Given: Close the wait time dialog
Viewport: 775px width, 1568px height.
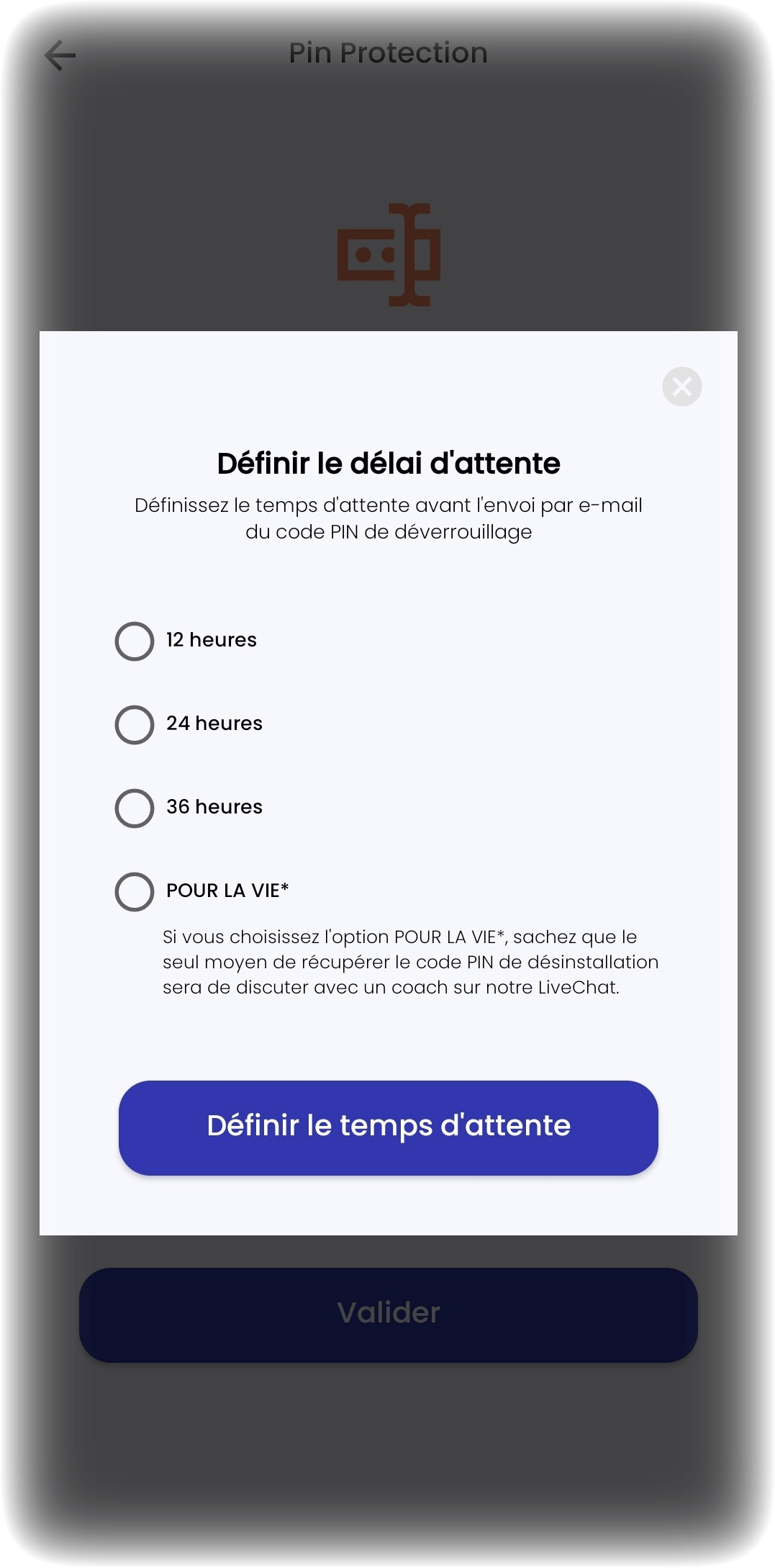Looking at the screenshot, I should (681, 387).
